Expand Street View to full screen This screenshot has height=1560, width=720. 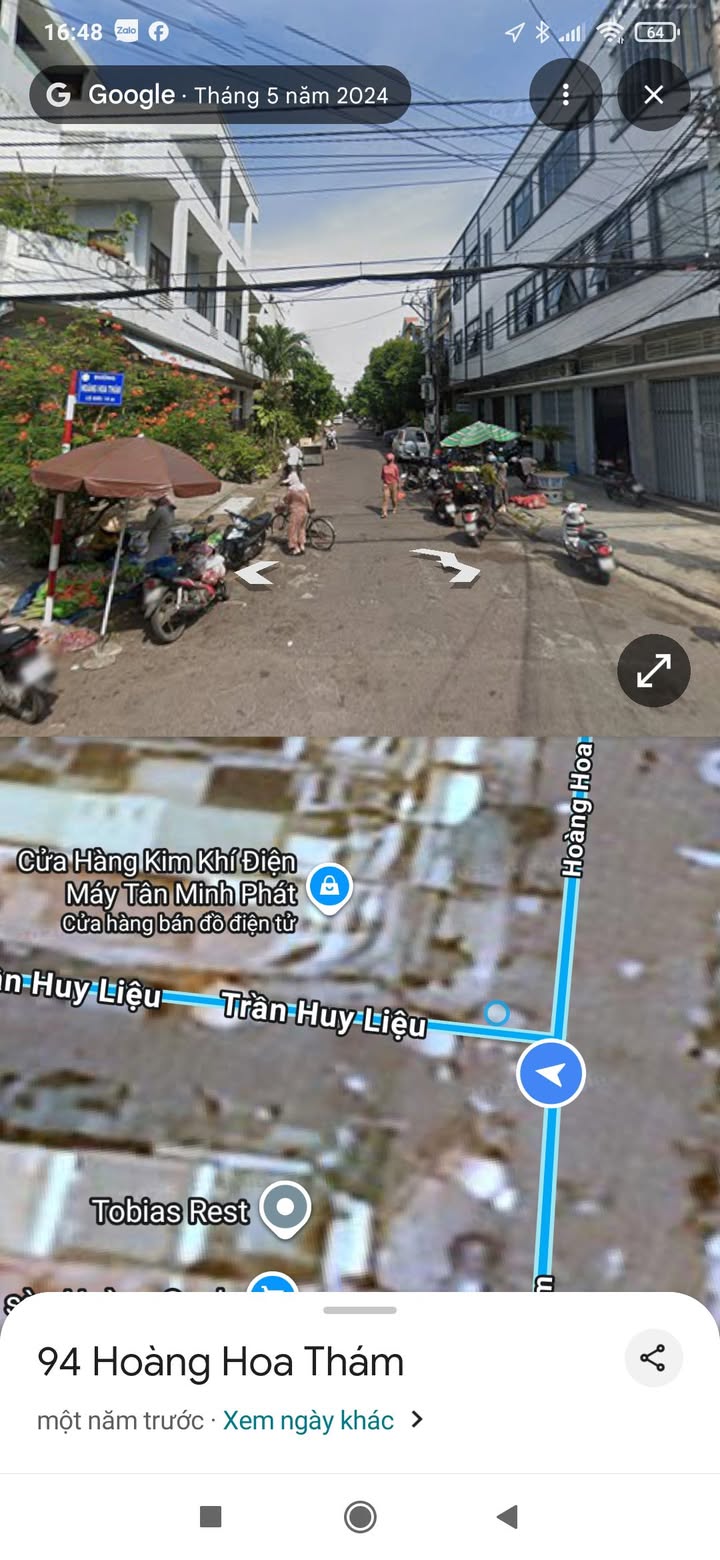pos(654,671)
